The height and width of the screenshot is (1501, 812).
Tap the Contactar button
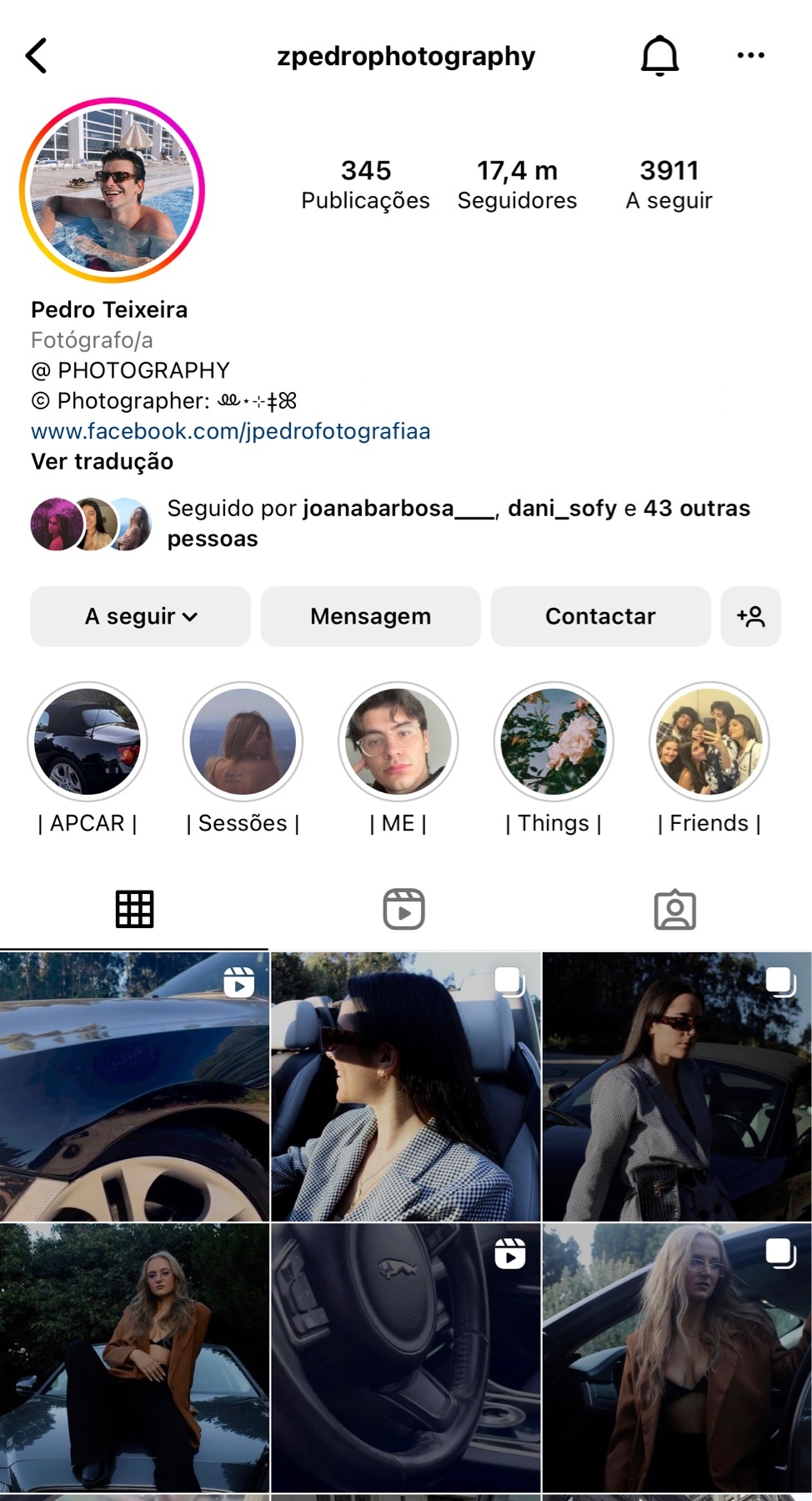point(600,616)
